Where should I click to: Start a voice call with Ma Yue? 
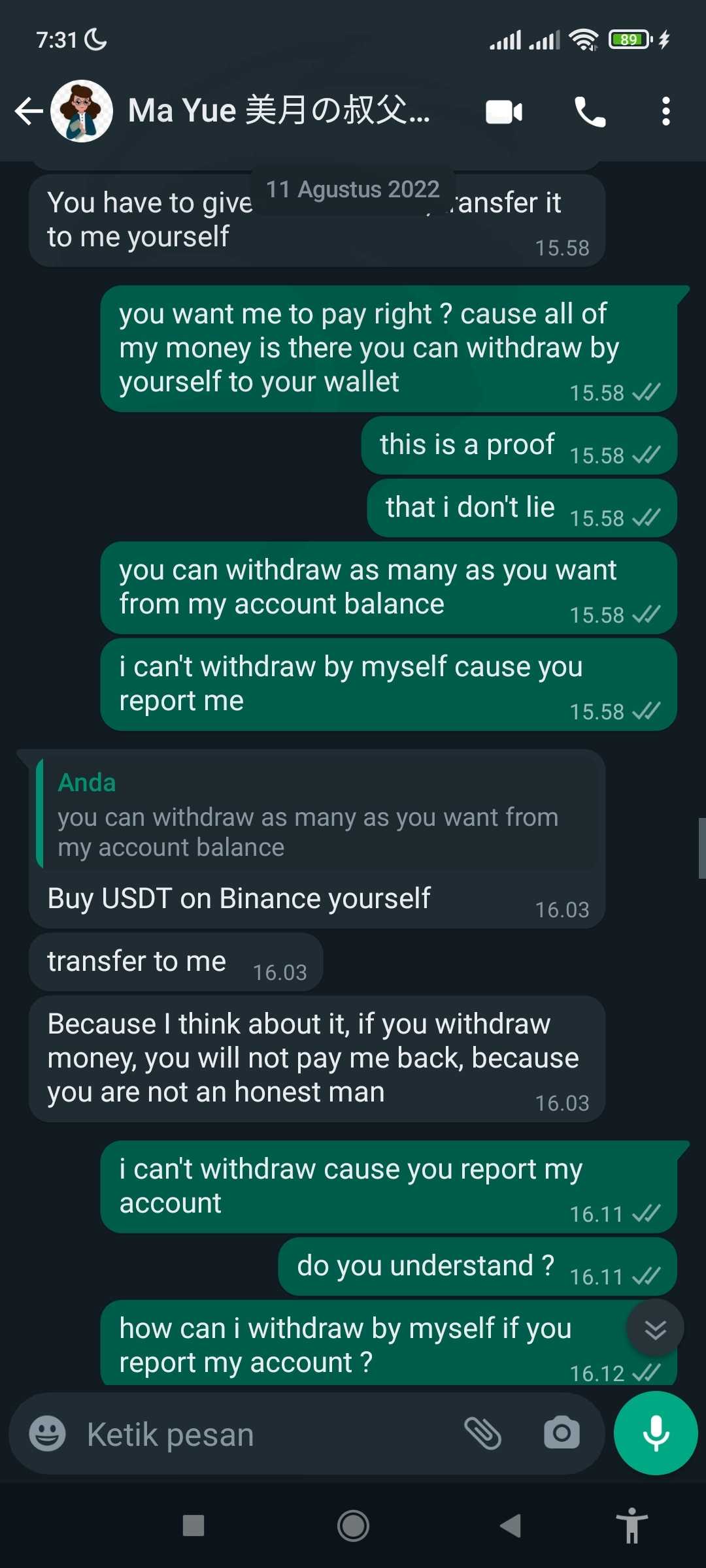[590, 112]
